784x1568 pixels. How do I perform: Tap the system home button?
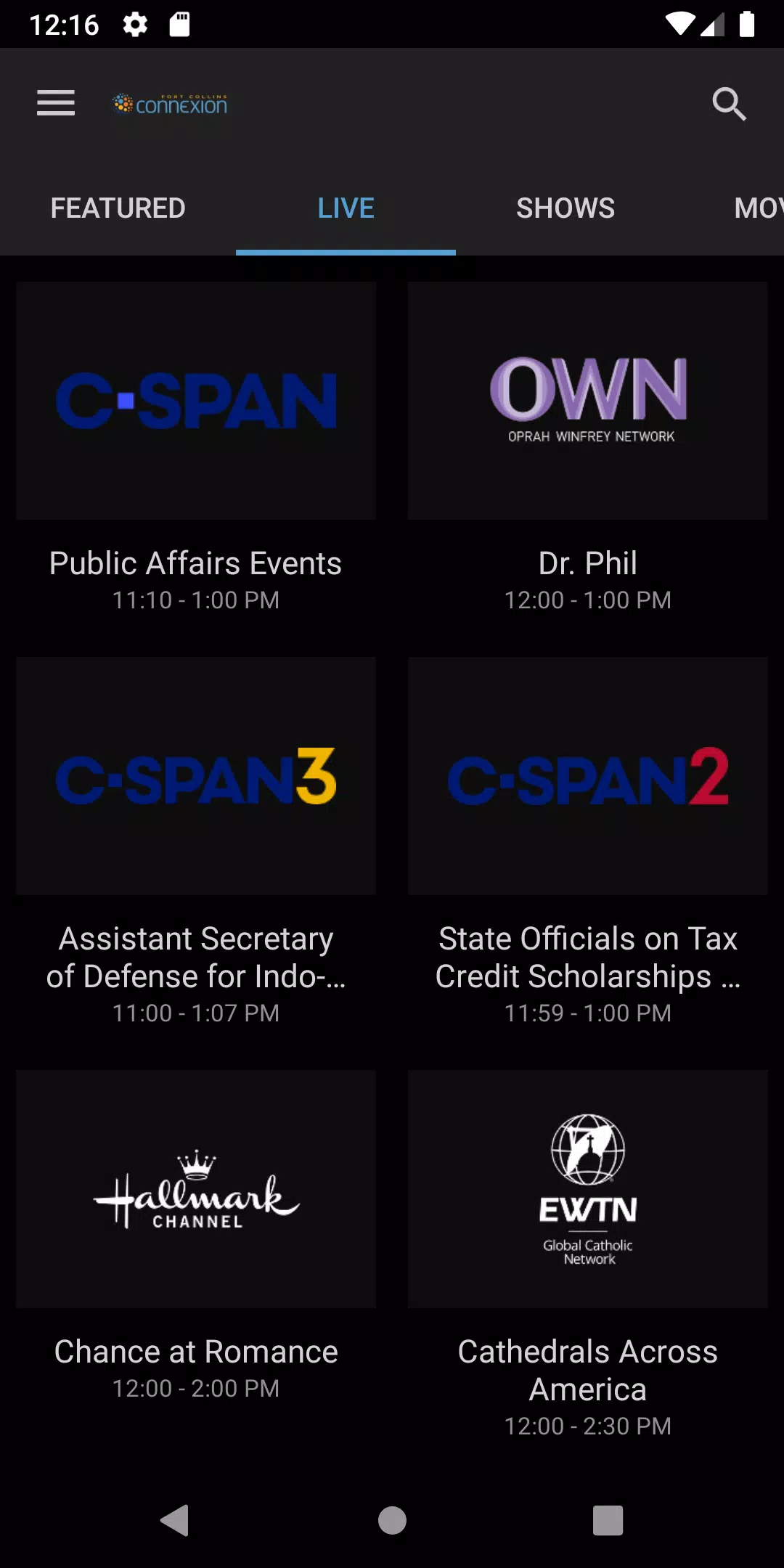tap(392, 1520)
